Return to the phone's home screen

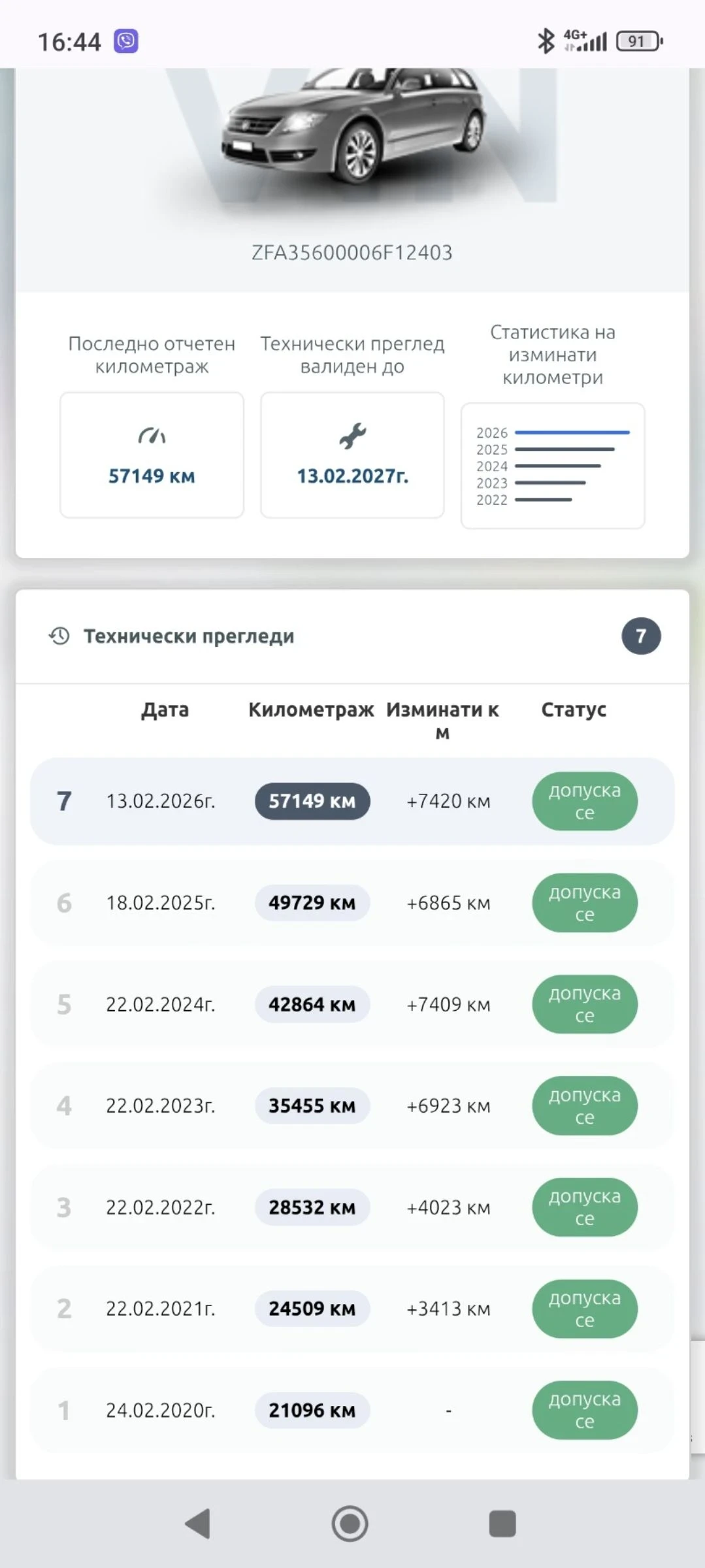tap(350, 1524)
